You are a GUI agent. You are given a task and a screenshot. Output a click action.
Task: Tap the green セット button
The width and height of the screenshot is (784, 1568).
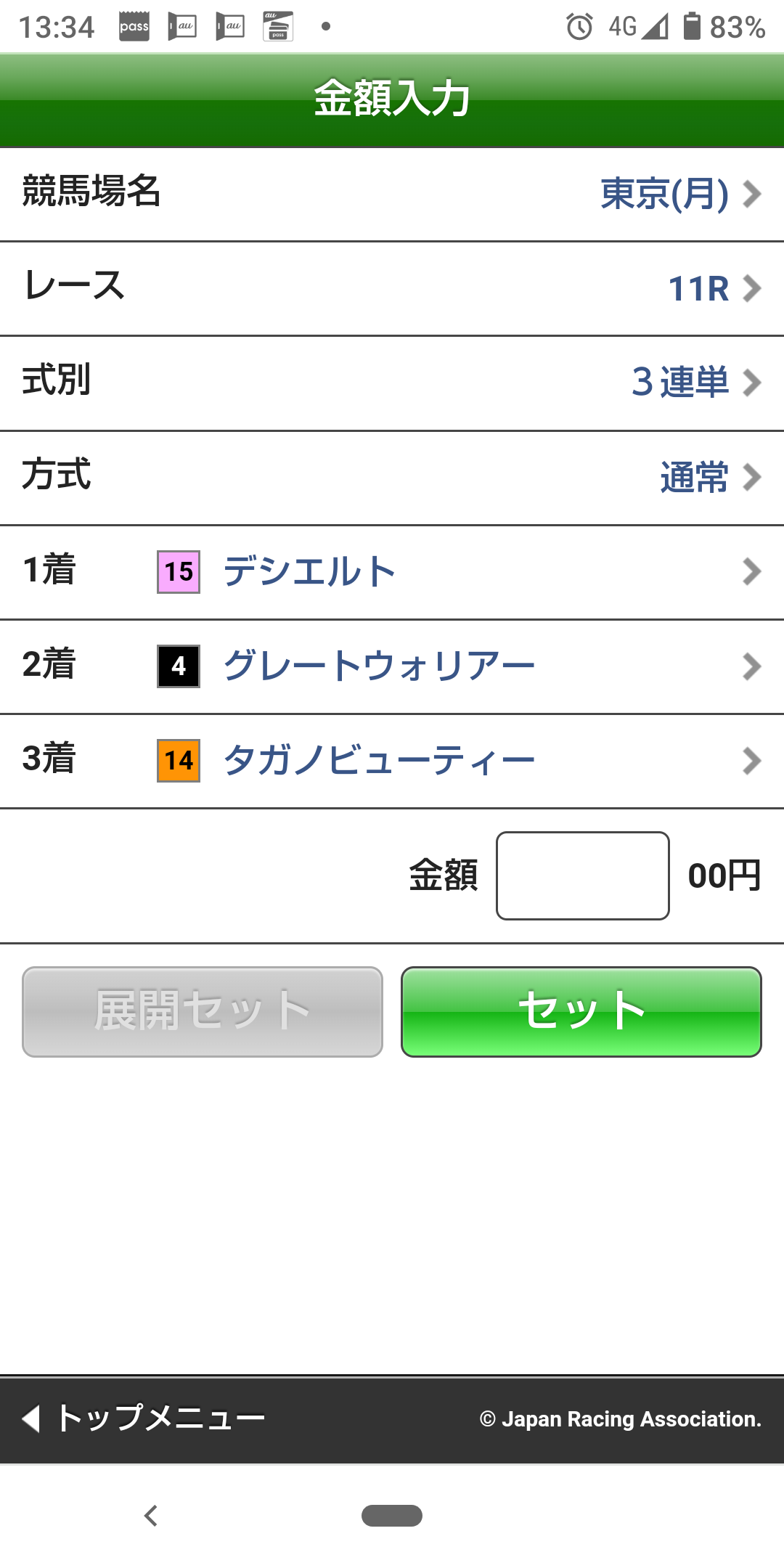coord(581,1011)
